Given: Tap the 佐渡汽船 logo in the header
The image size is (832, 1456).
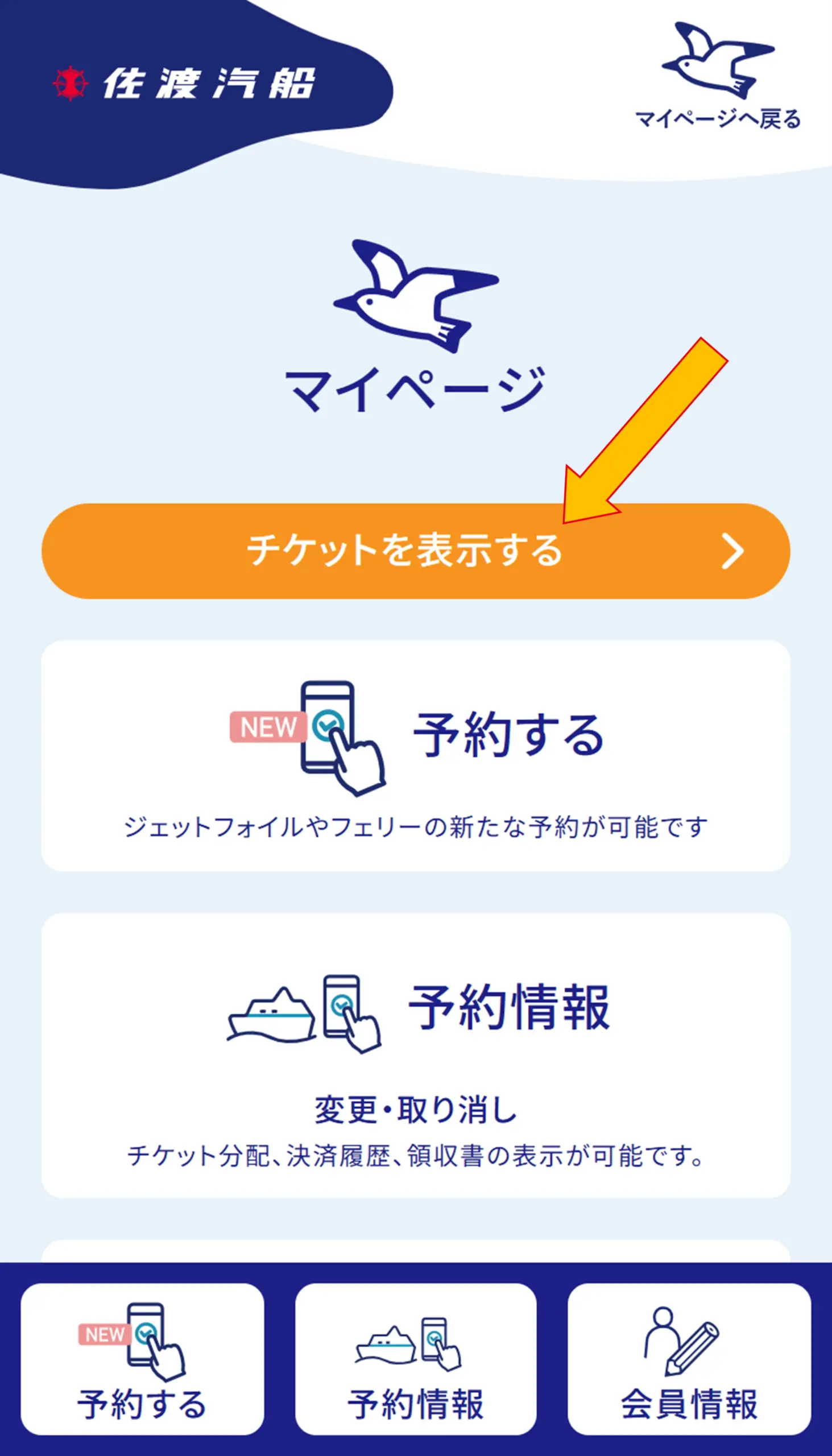Looking at the screenshot, I should [184, 84].
